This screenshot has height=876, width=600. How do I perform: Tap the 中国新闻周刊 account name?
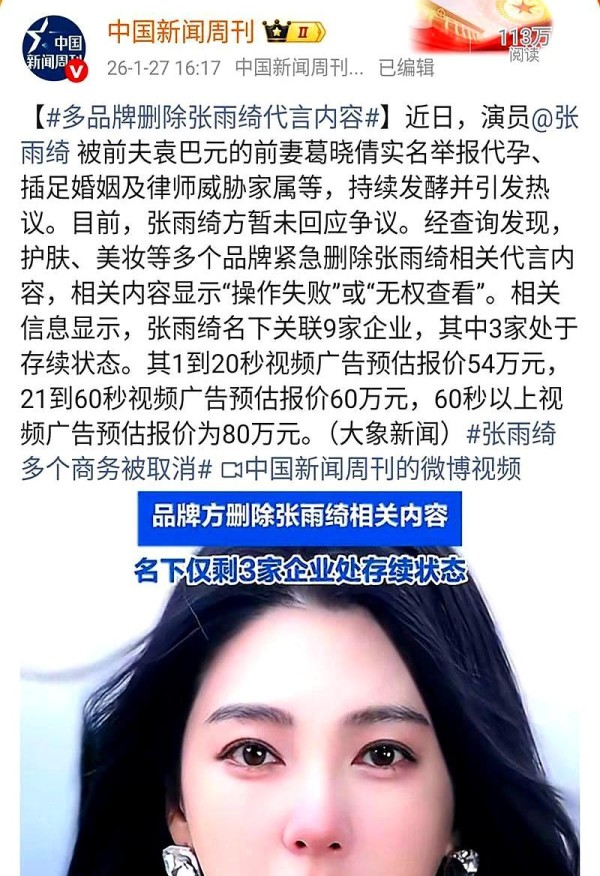click(x=181, y=31)
